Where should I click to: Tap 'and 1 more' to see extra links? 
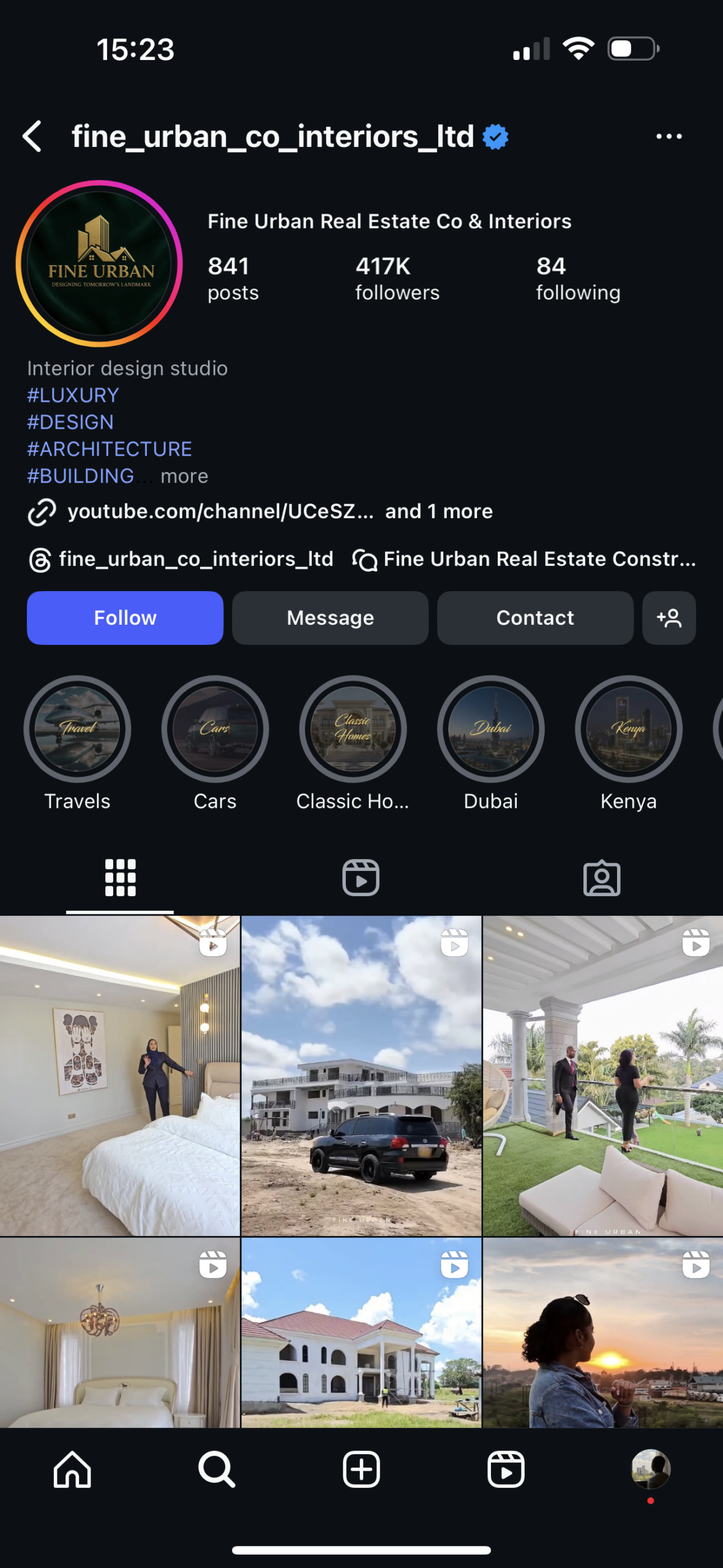[x=438, y=511]
